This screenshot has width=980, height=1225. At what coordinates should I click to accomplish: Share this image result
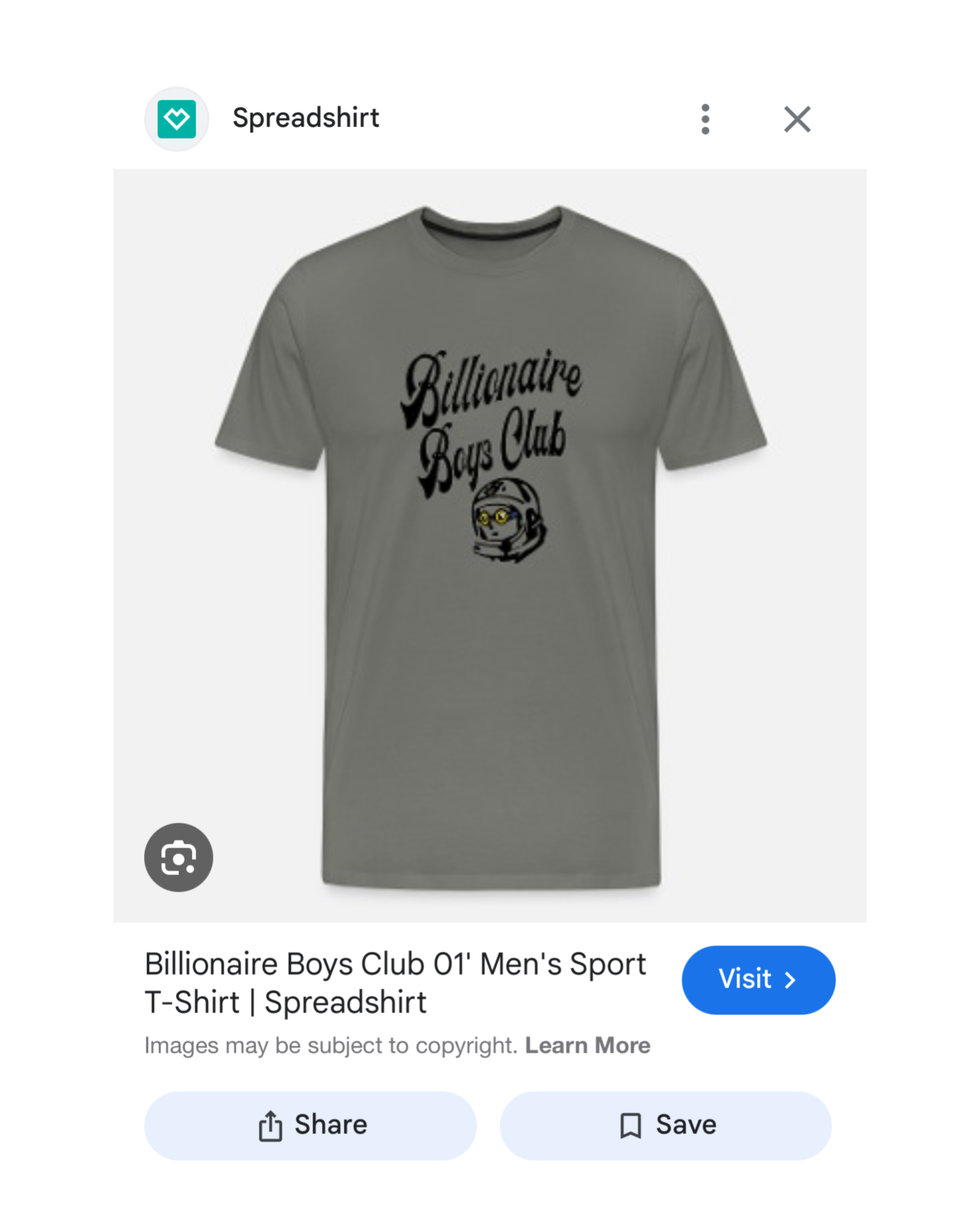(310, 1126)
